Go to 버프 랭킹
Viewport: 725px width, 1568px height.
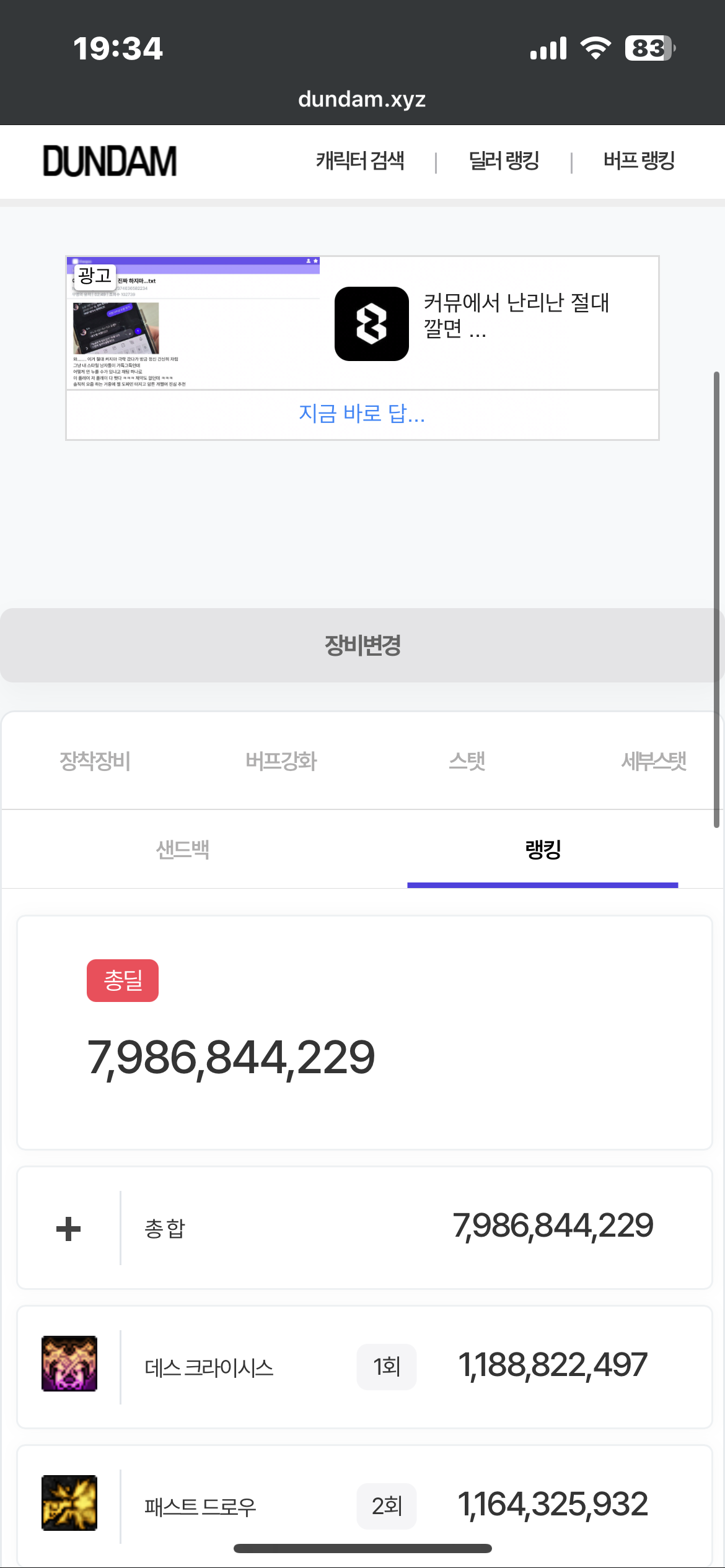click(x=639, y=161)
